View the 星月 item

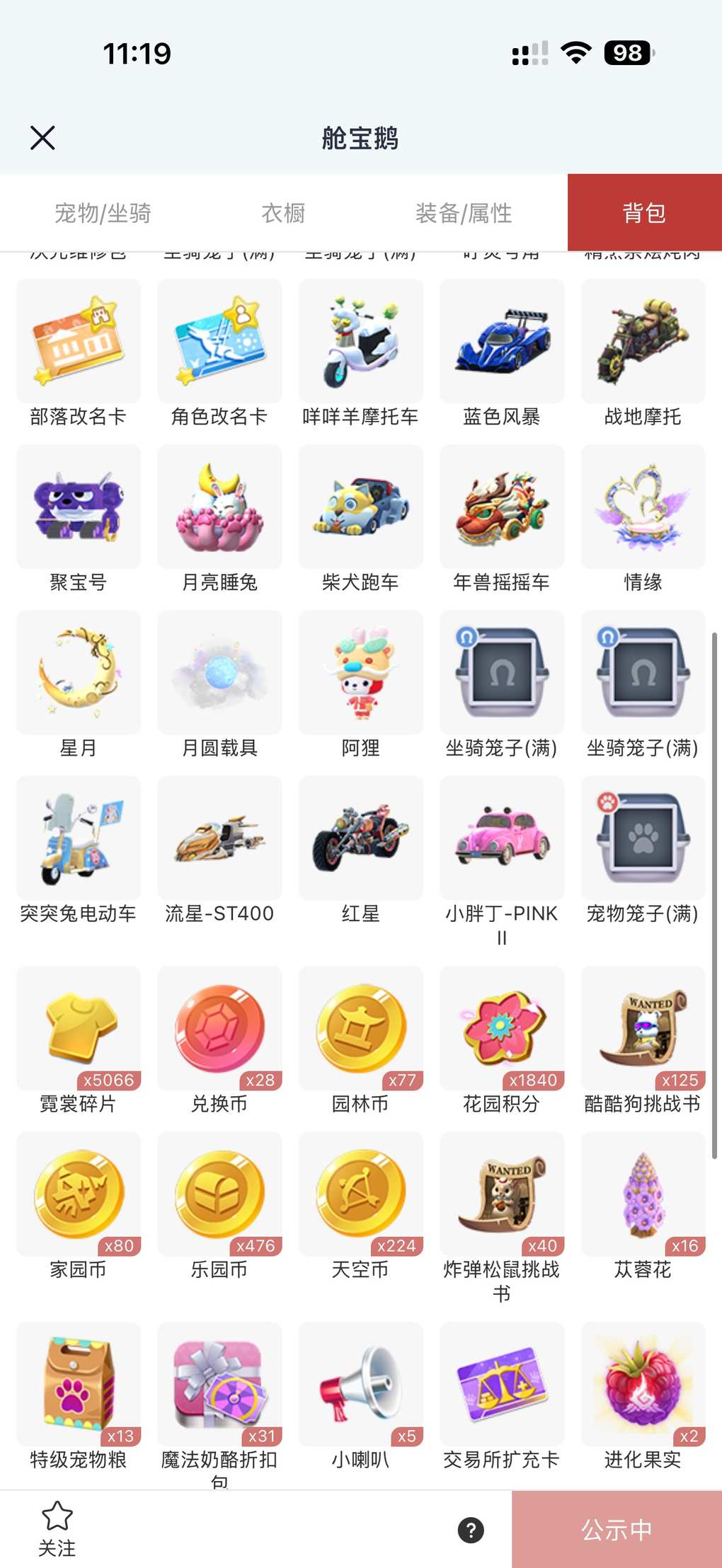point(79,674)
